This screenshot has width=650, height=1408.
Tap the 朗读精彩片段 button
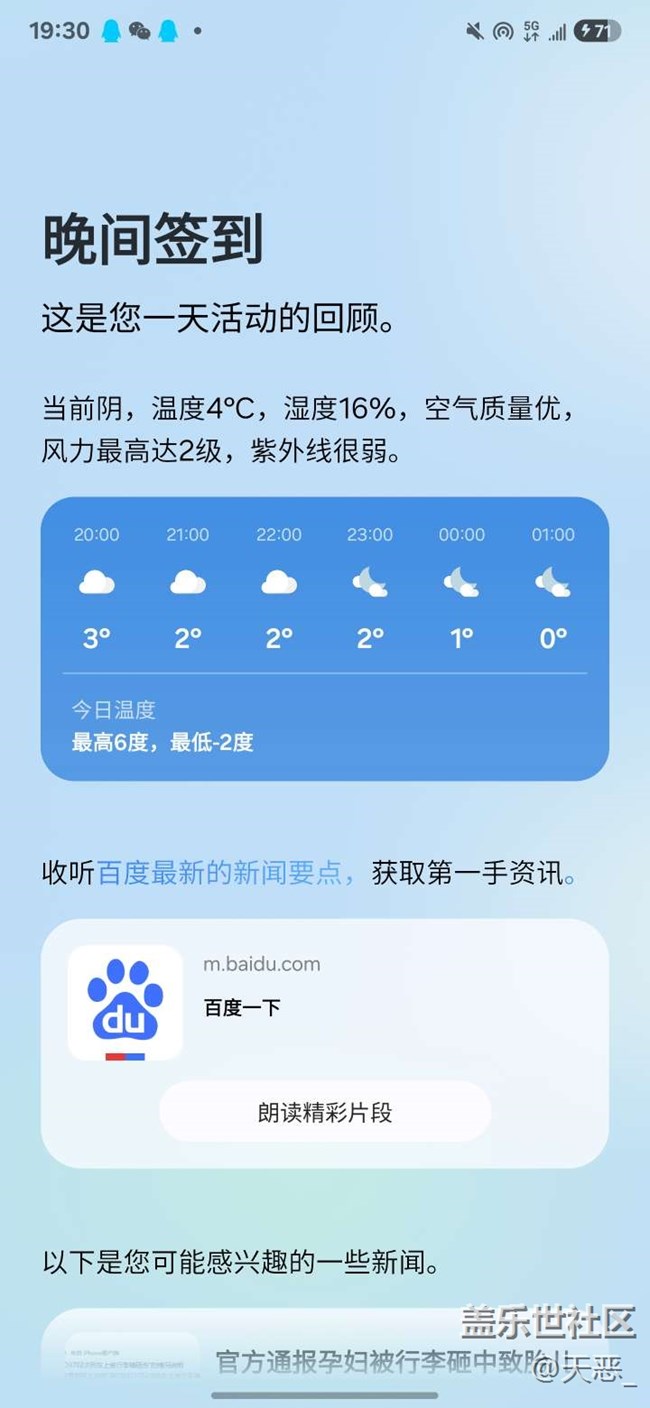(325, 1112)
